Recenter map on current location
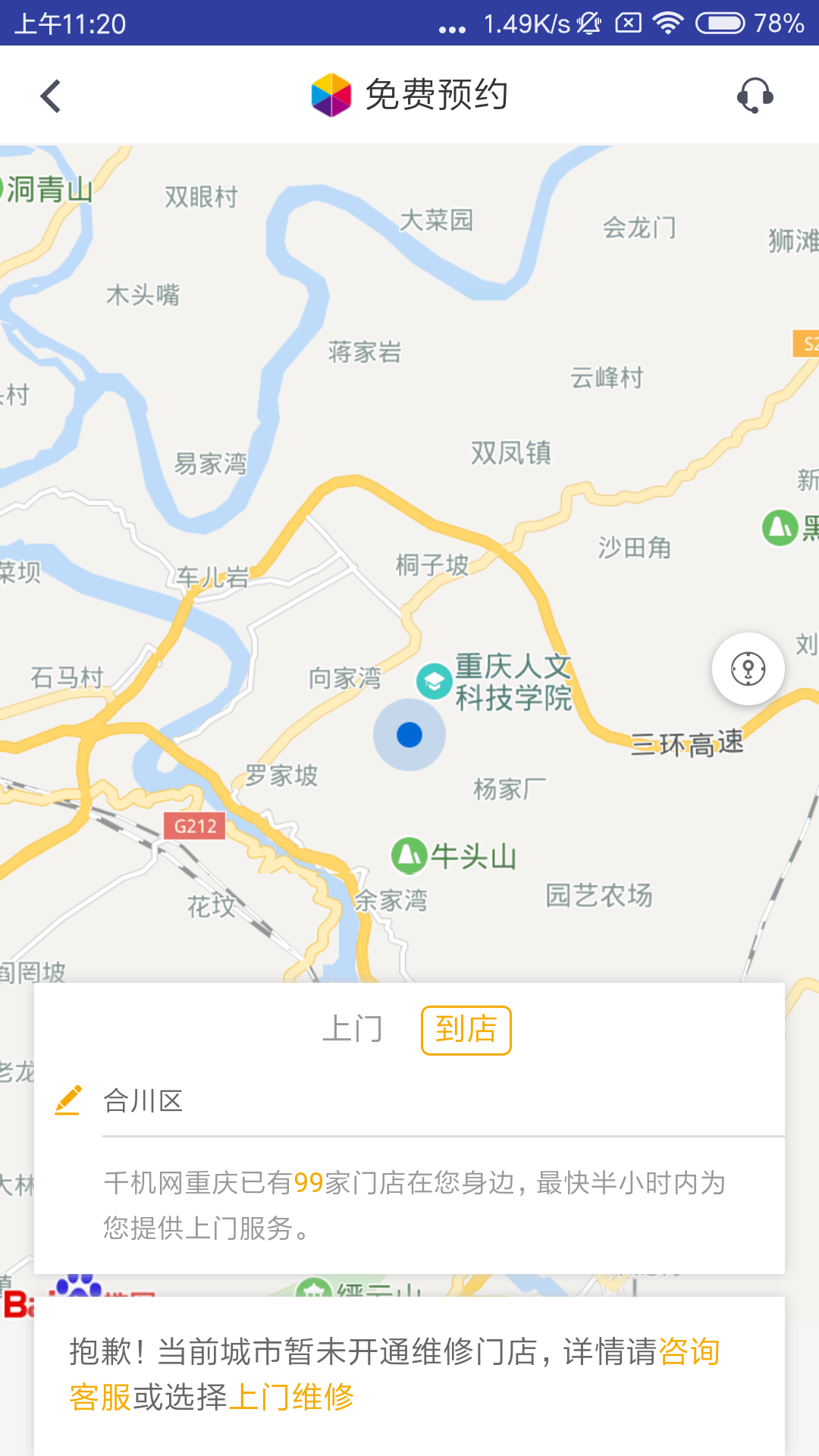 click(748, 669)
